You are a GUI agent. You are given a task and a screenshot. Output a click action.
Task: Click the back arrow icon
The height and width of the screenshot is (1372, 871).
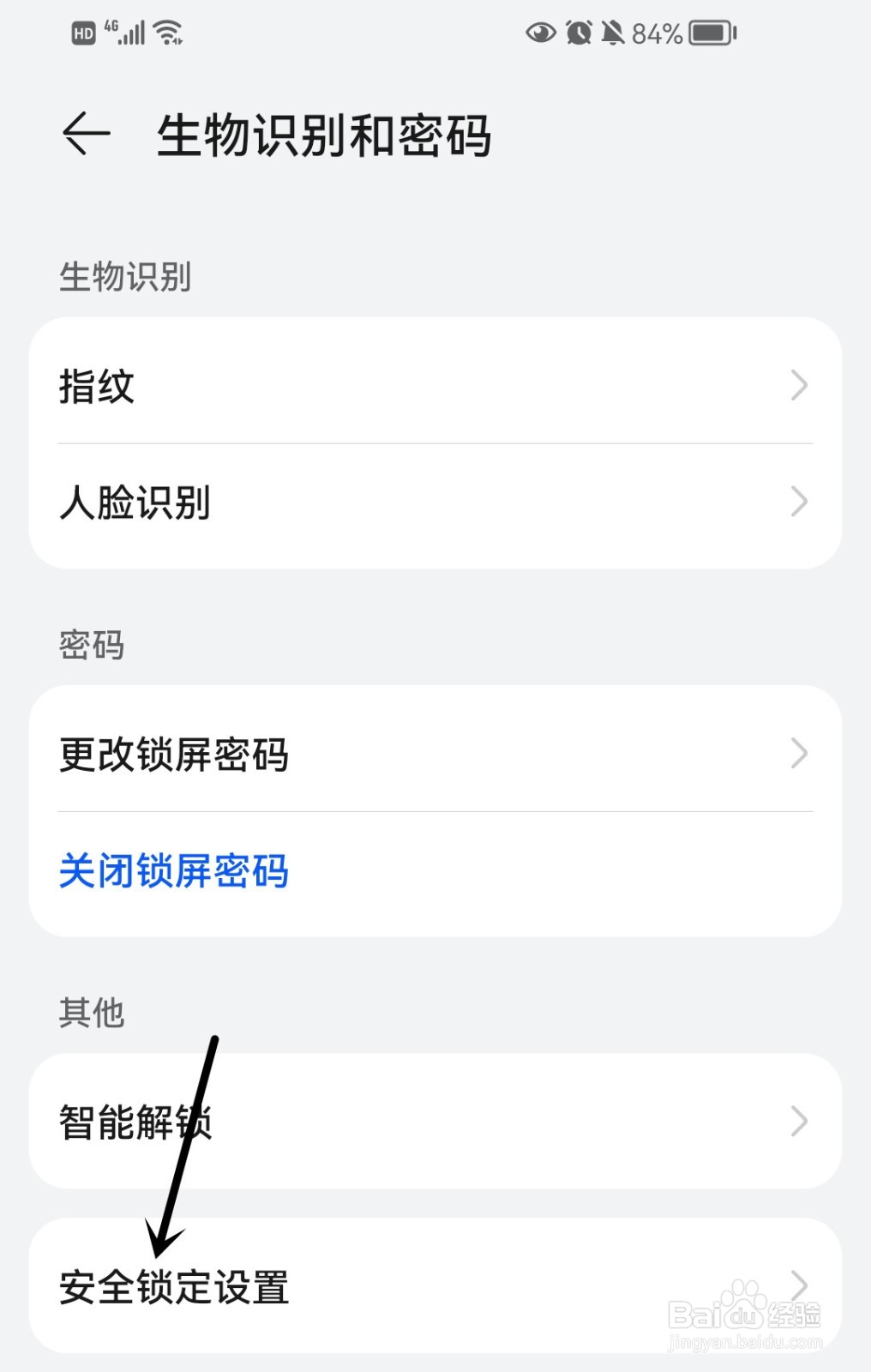(x=85, y=133)
